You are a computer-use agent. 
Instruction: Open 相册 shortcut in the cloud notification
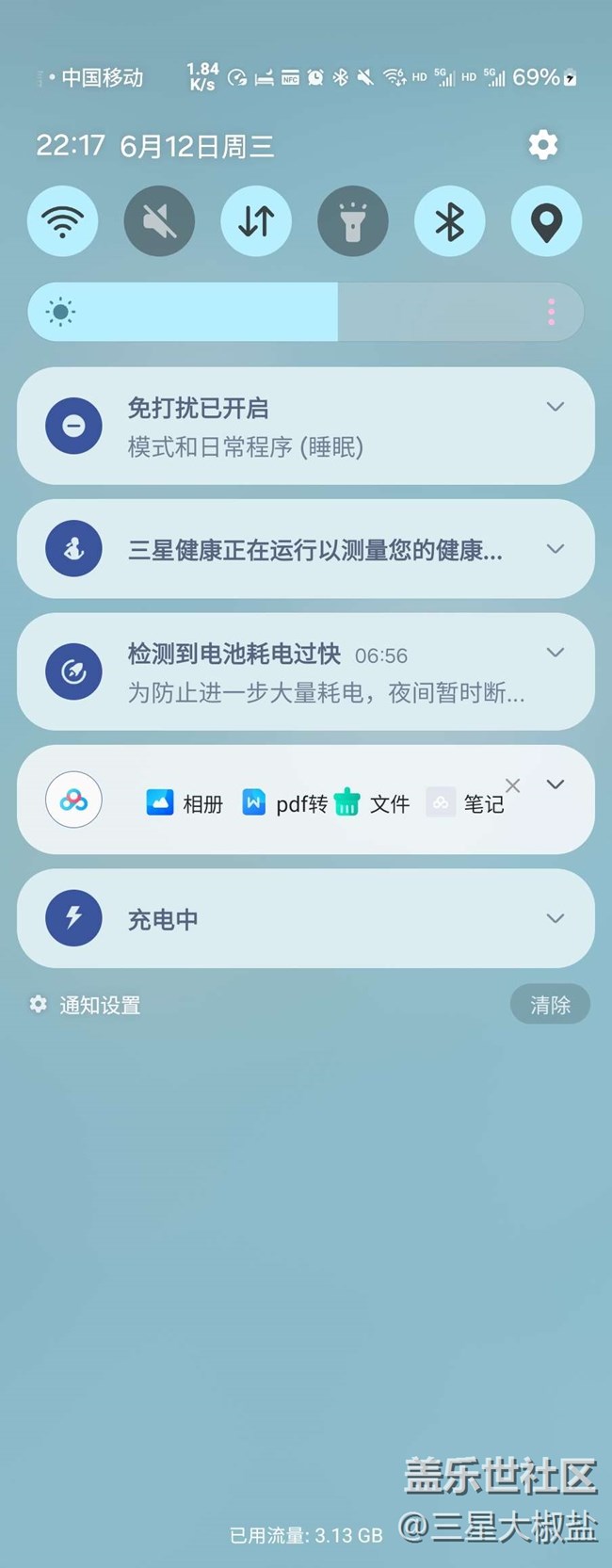coord(185,803)
